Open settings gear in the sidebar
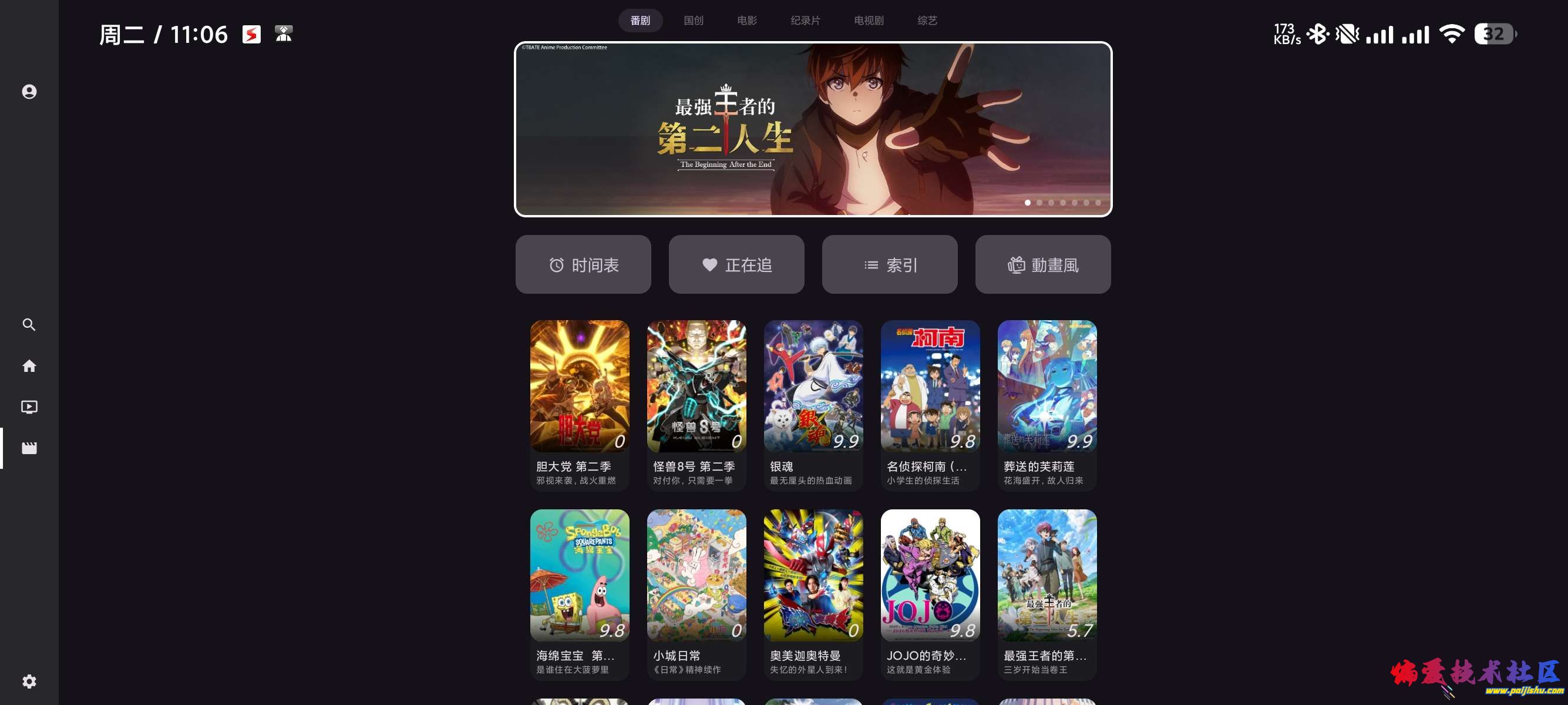The height and width of the screenshot is (705, 1568). [x=29, y=681]
